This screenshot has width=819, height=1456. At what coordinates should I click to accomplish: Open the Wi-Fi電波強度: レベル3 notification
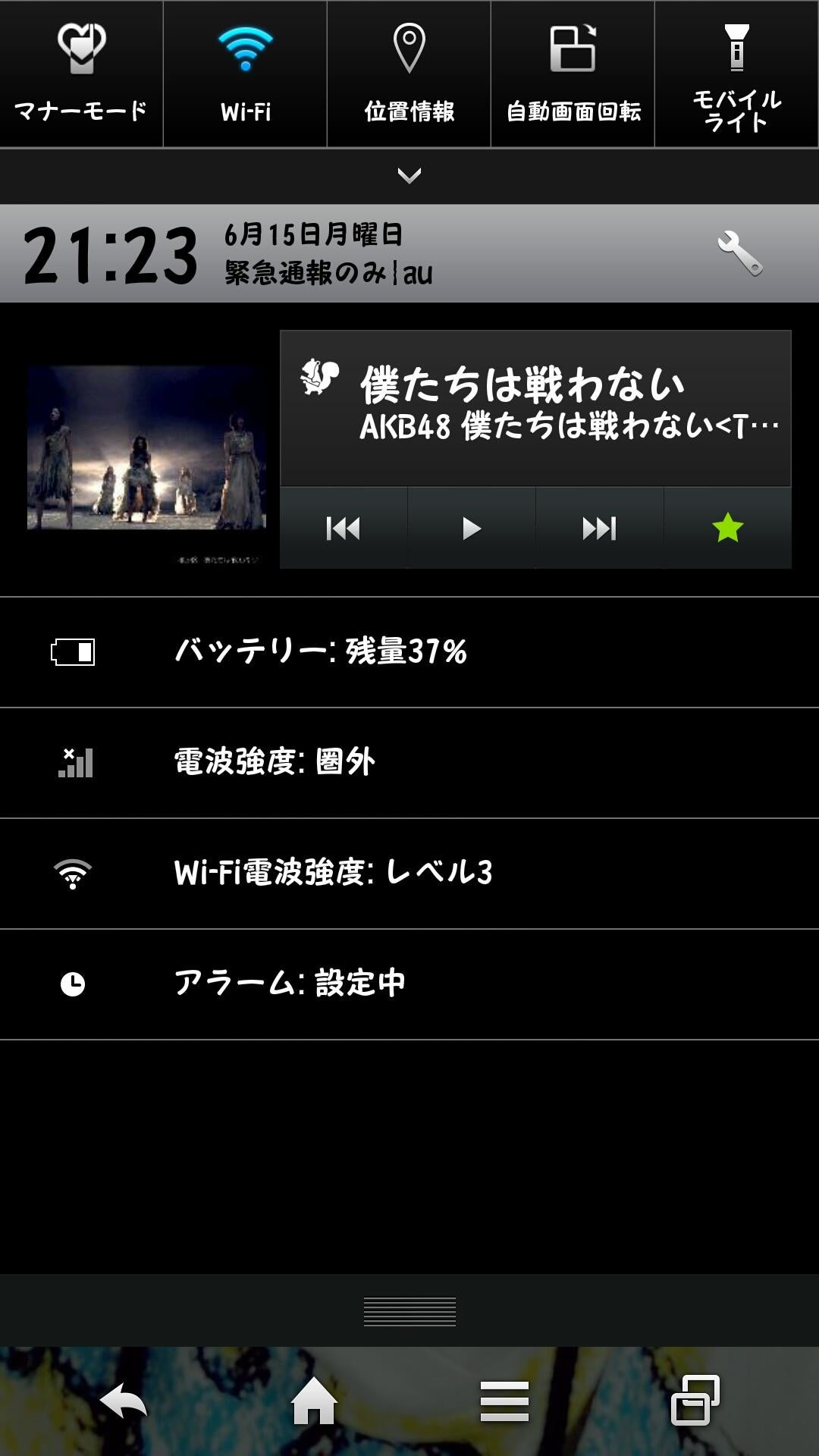409,874
